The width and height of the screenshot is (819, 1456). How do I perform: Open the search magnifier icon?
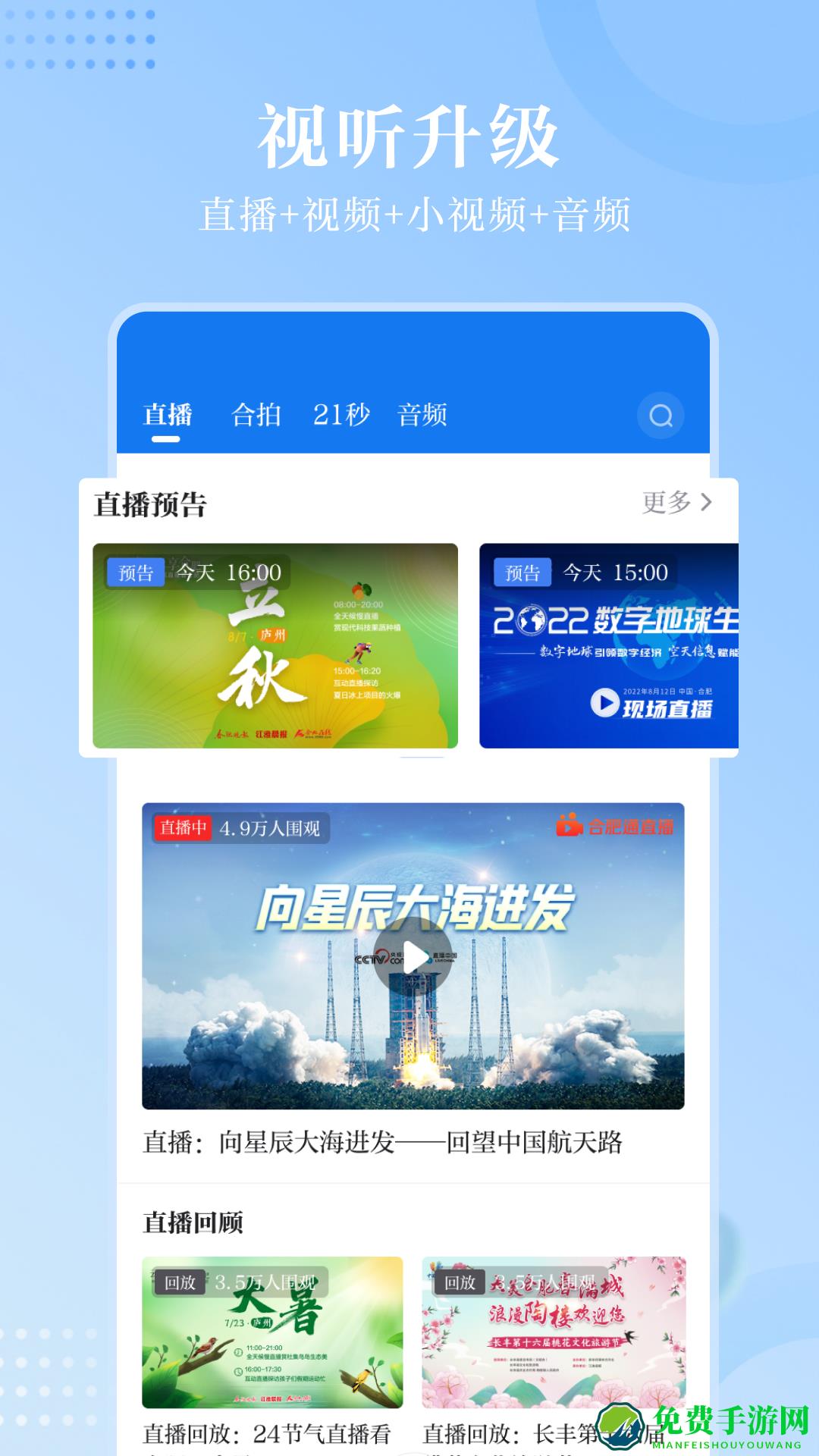point(661,415)
